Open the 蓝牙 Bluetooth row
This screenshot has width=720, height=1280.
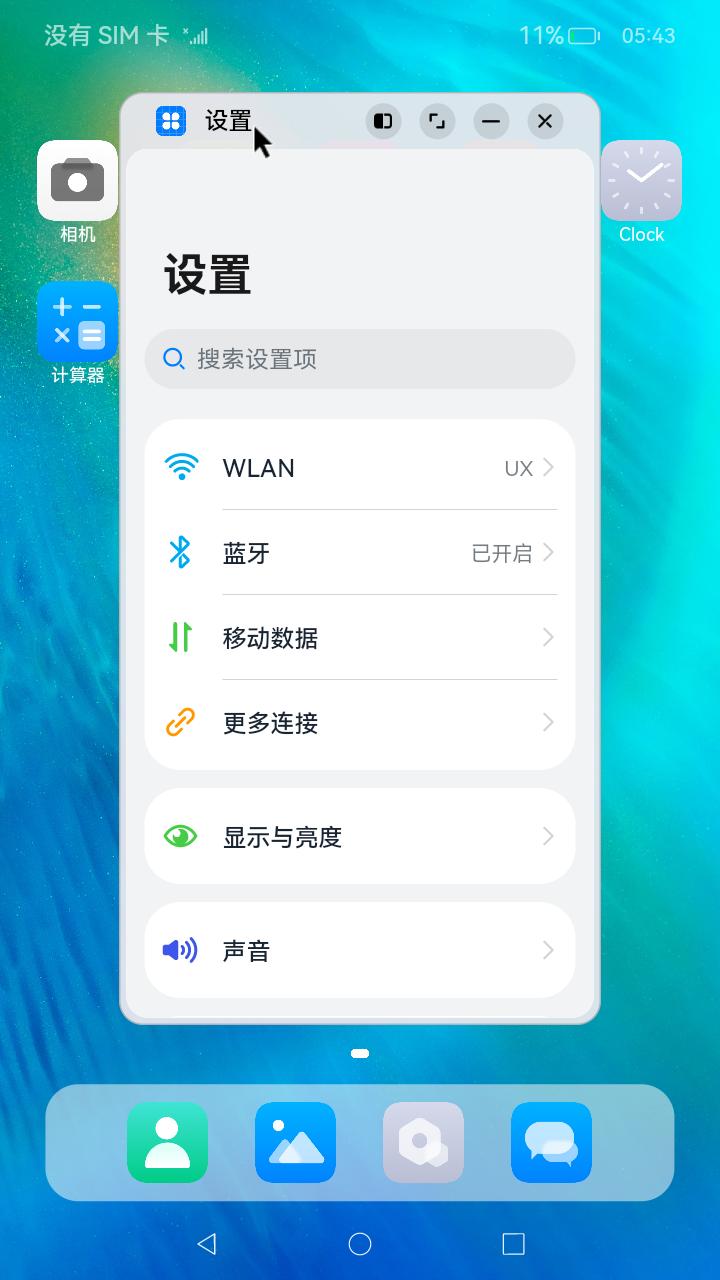point(360,553)
